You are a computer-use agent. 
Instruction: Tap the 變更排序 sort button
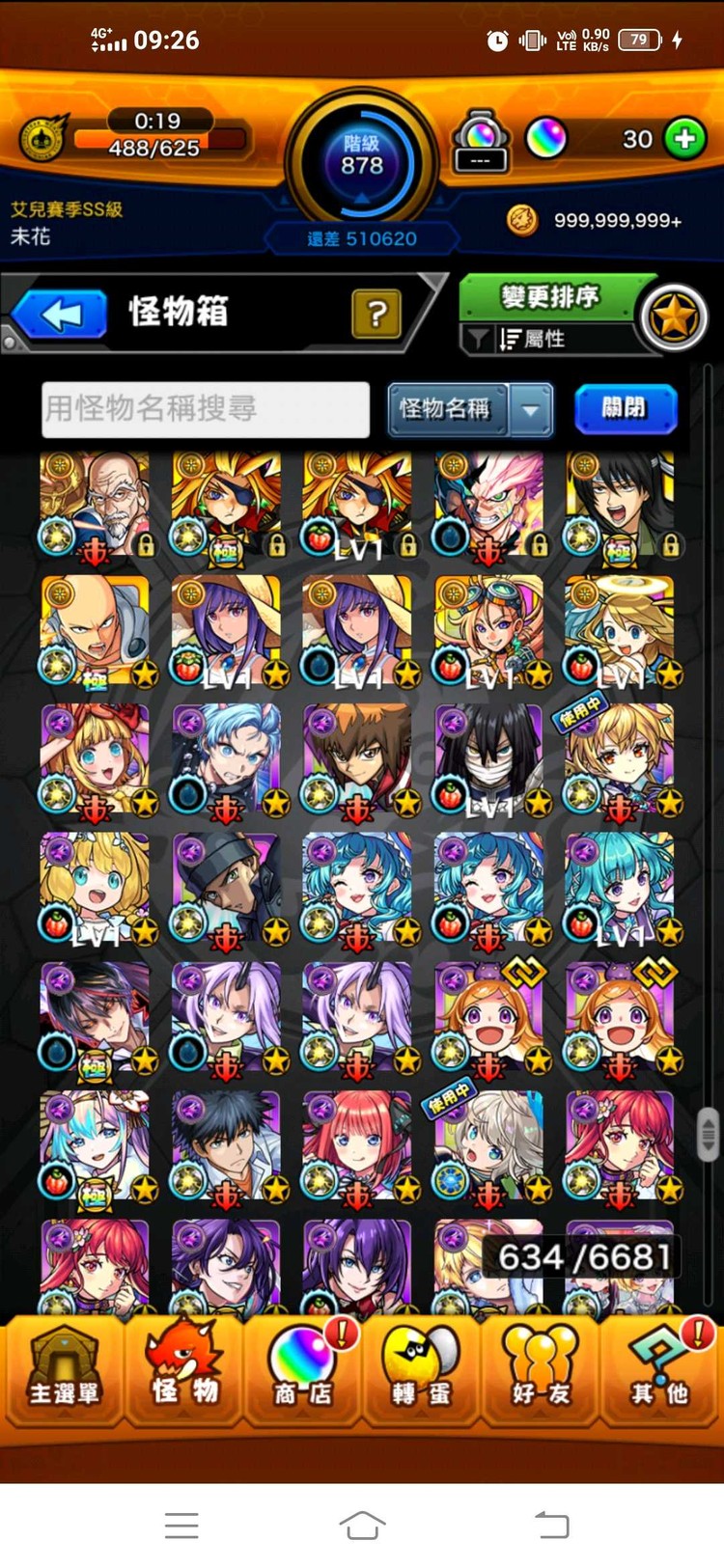coord(548,296)
